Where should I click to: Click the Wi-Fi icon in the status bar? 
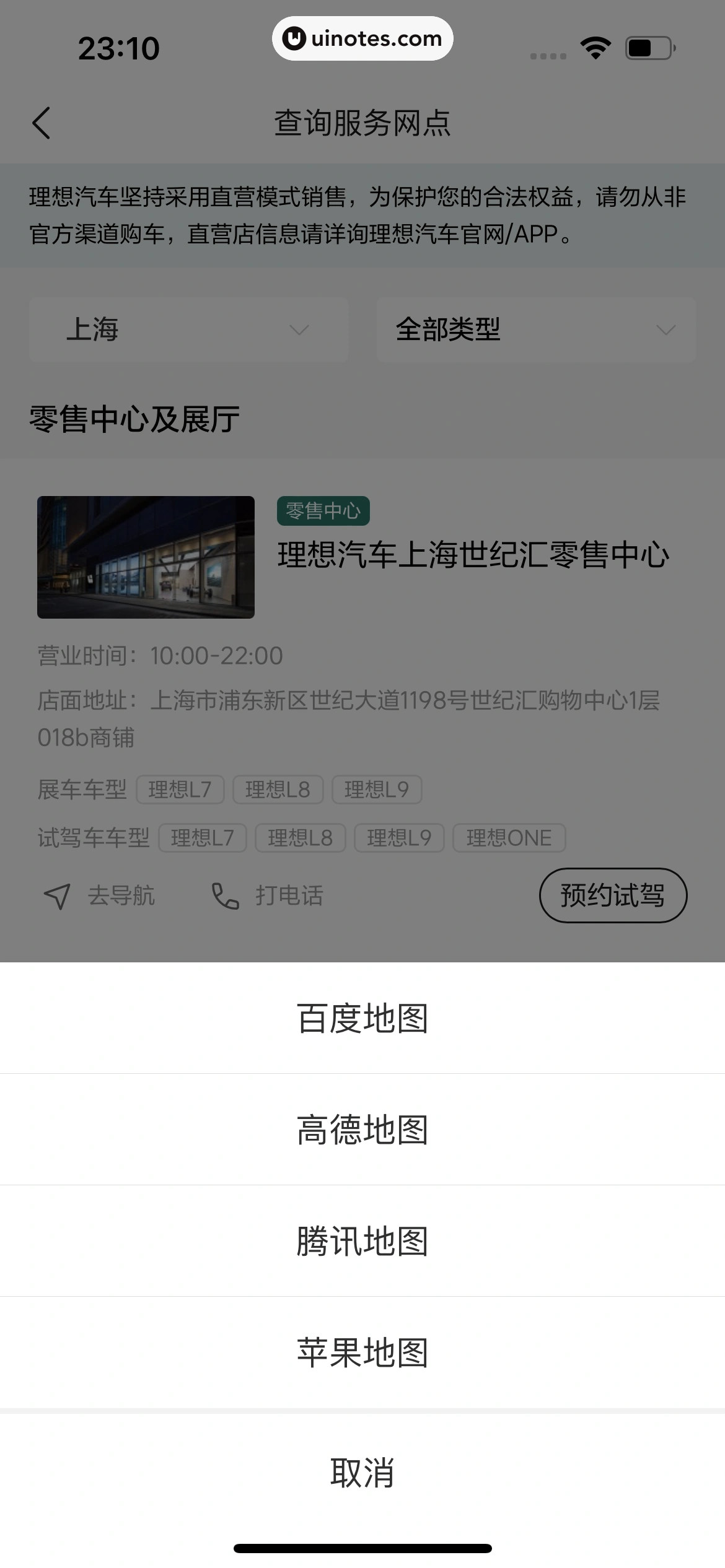click(594, 46)
